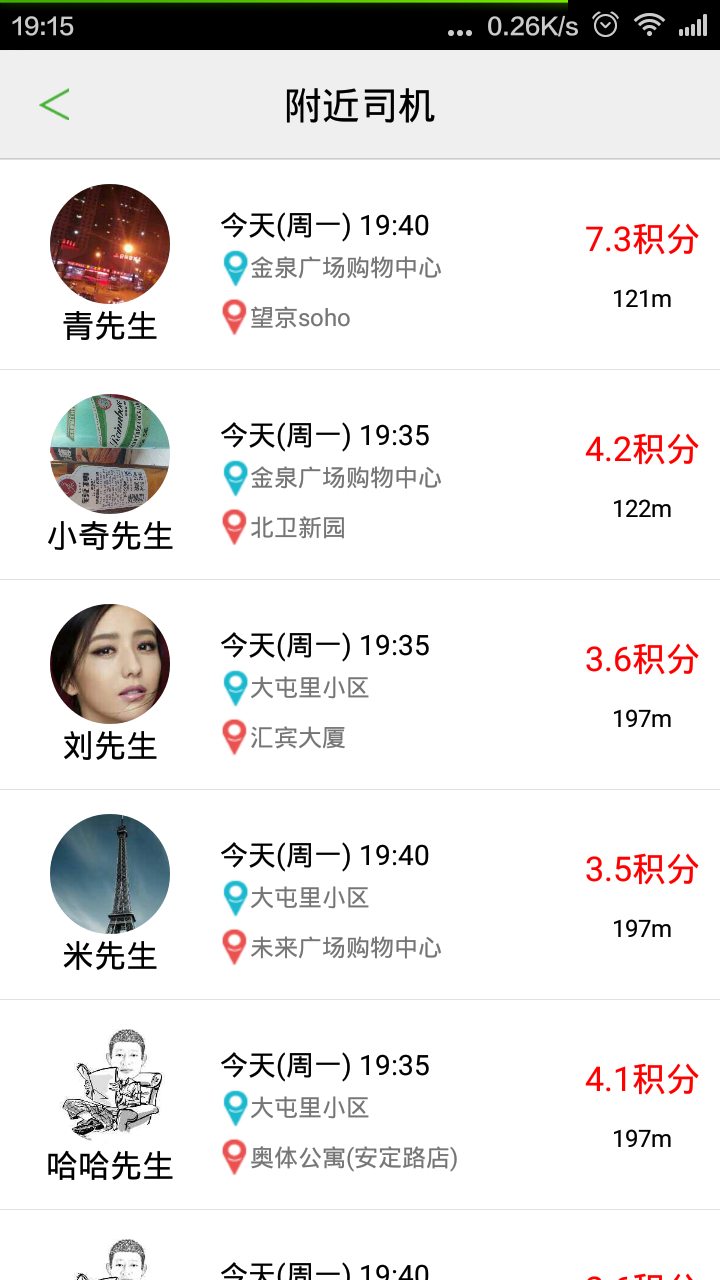Go back using the green arrow
Viewport: 720px width, 1280px height.
(55, 104)
